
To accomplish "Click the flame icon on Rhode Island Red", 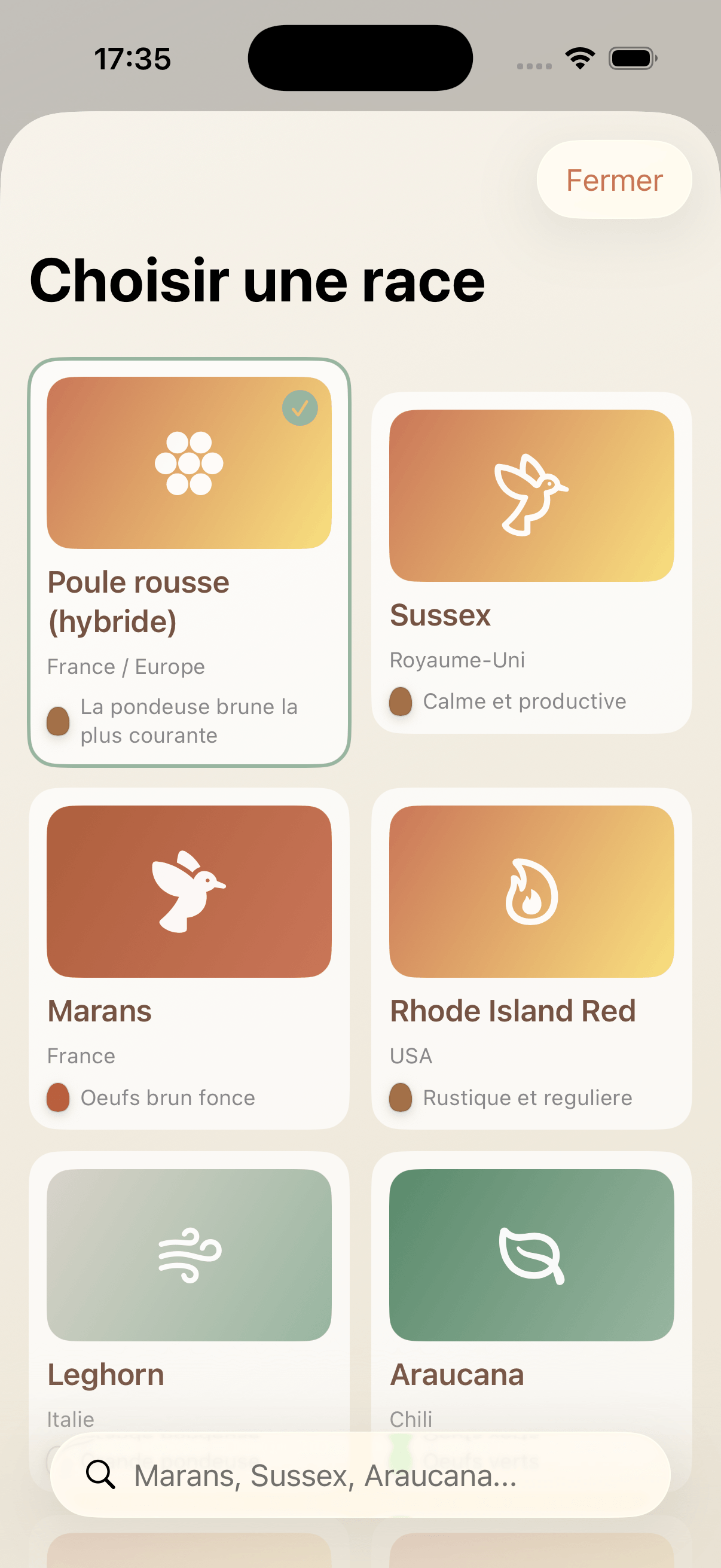I will coord(531,890).
